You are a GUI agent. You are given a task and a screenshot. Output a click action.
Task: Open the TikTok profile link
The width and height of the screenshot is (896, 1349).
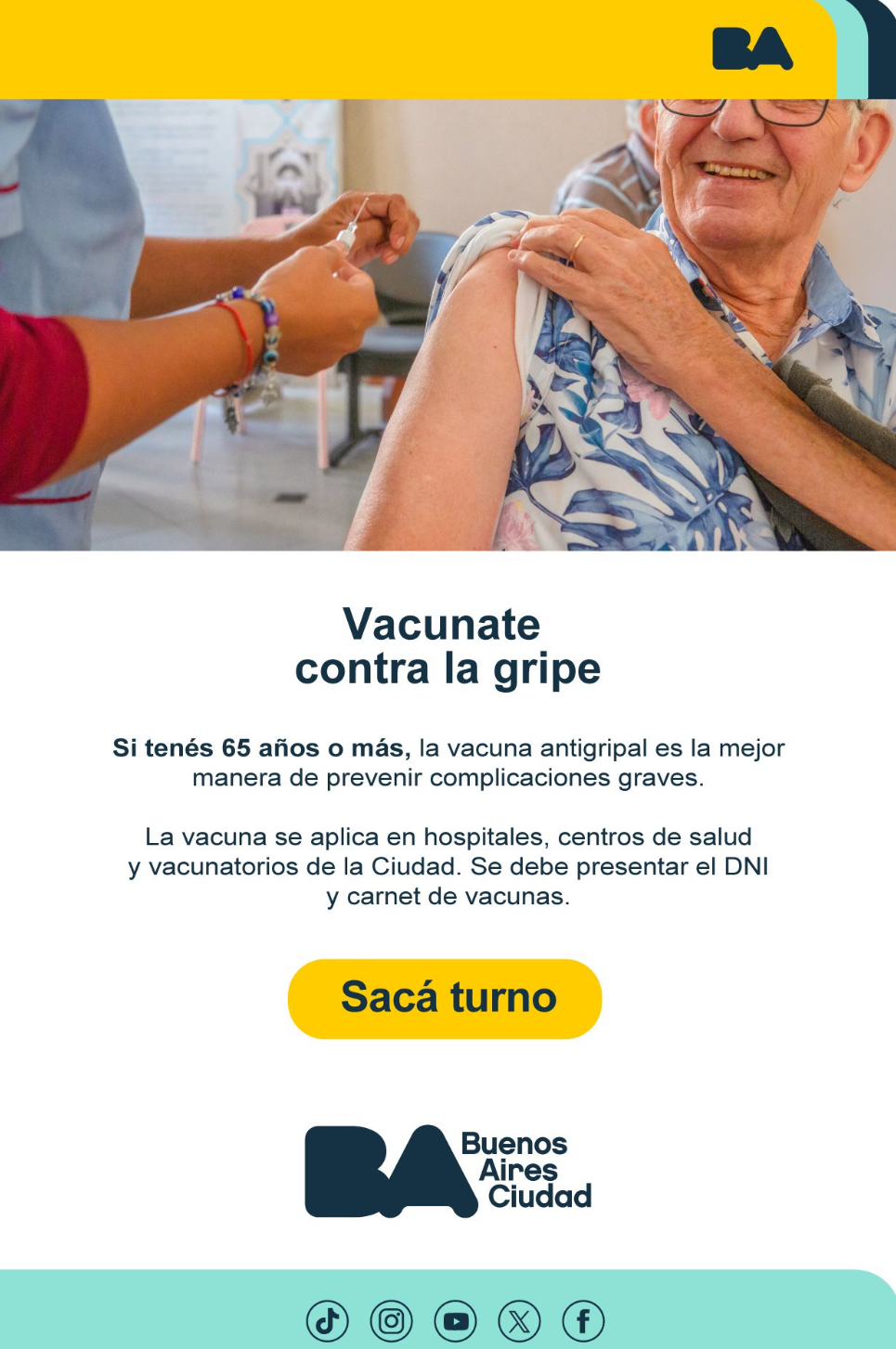pyautogui.click(x=328, y=1320)
